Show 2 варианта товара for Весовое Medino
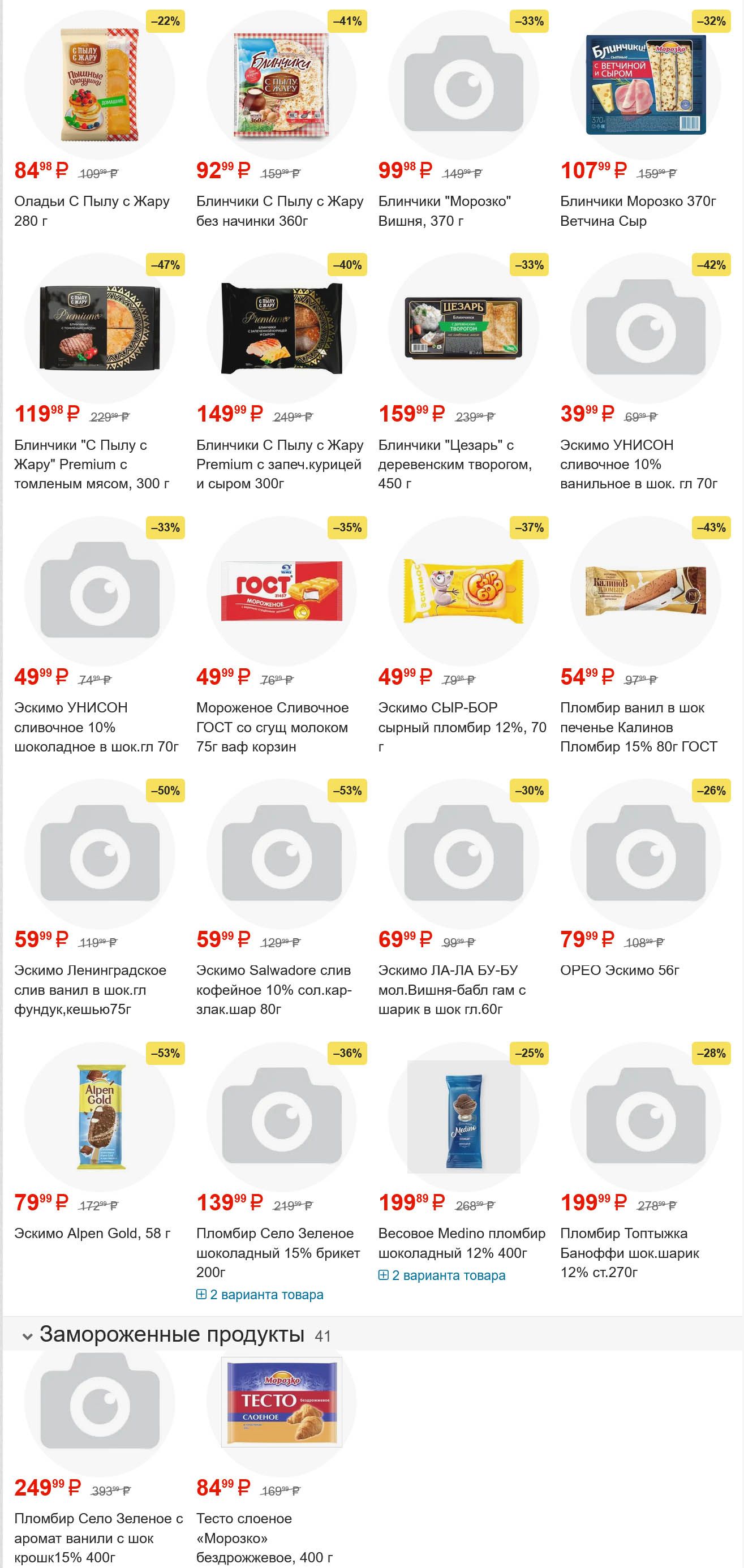Image resolution: width=744 pixels, height=1568 pixels. (x=442, y=1275)
